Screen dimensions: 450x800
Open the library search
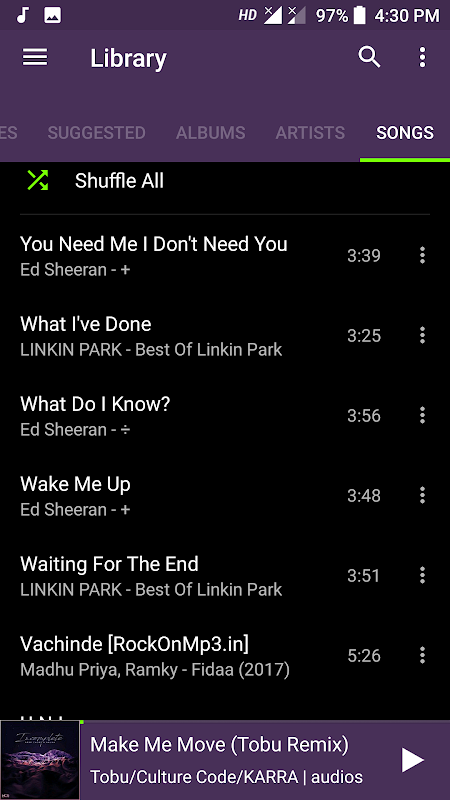click(x=369, y=57)
